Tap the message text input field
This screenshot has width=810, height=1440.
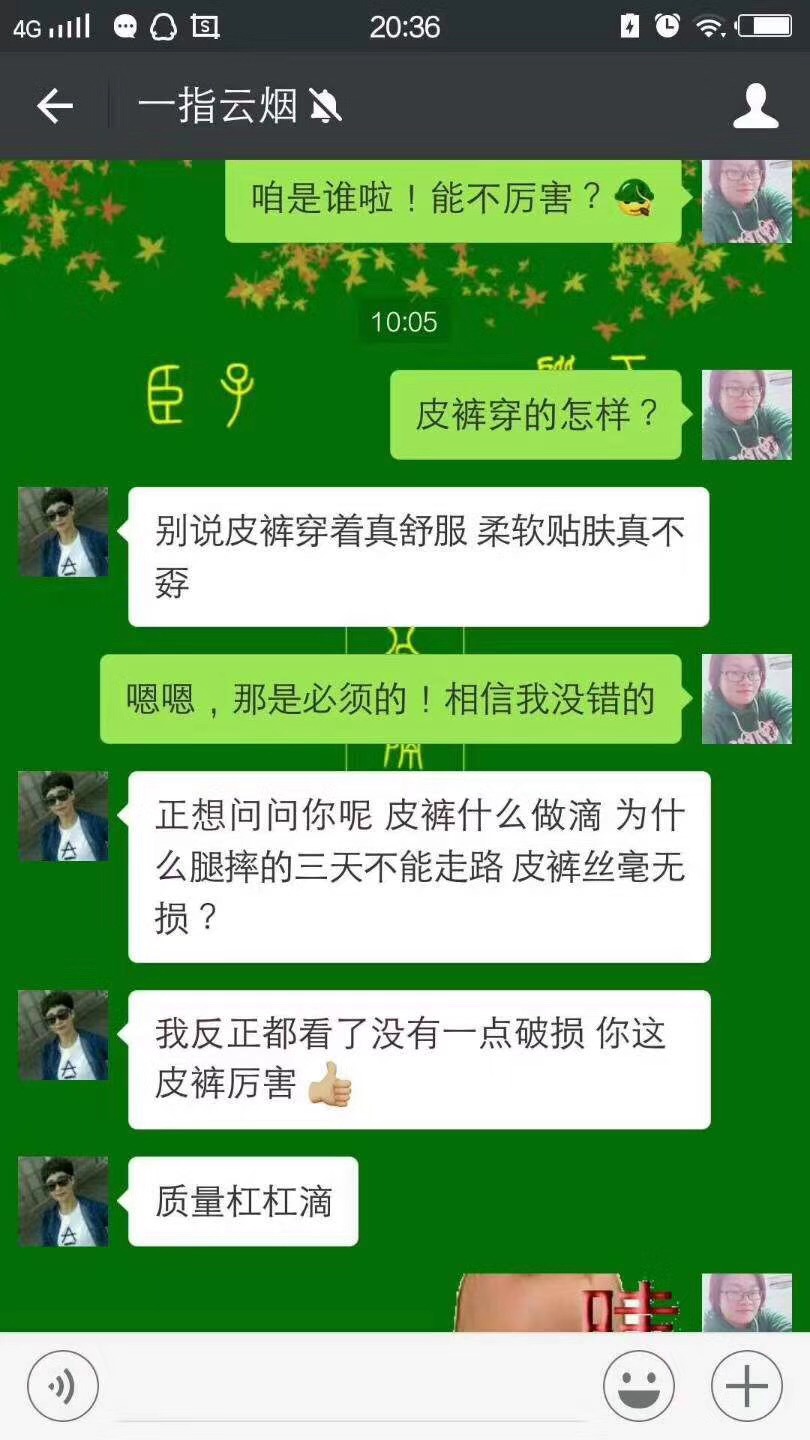click(350, 1386)
